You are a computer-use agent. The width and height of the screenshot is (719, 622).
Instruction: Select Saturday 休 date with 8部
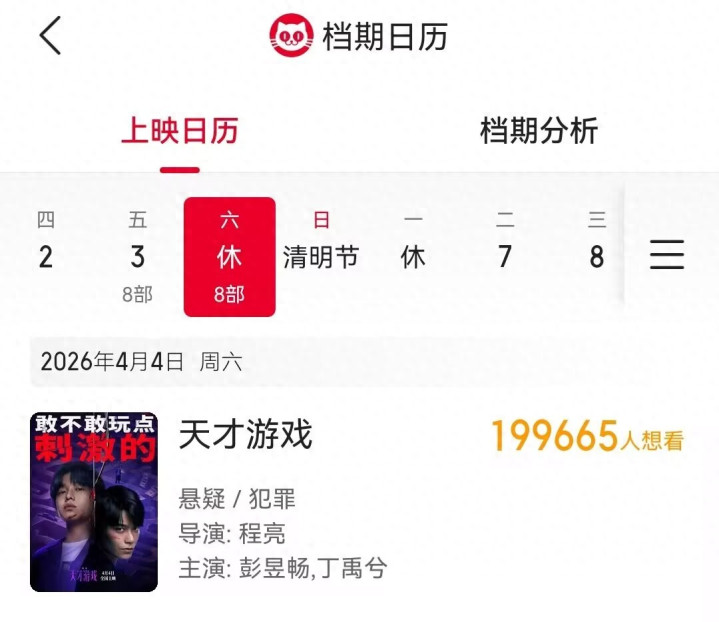pos(230,257)
